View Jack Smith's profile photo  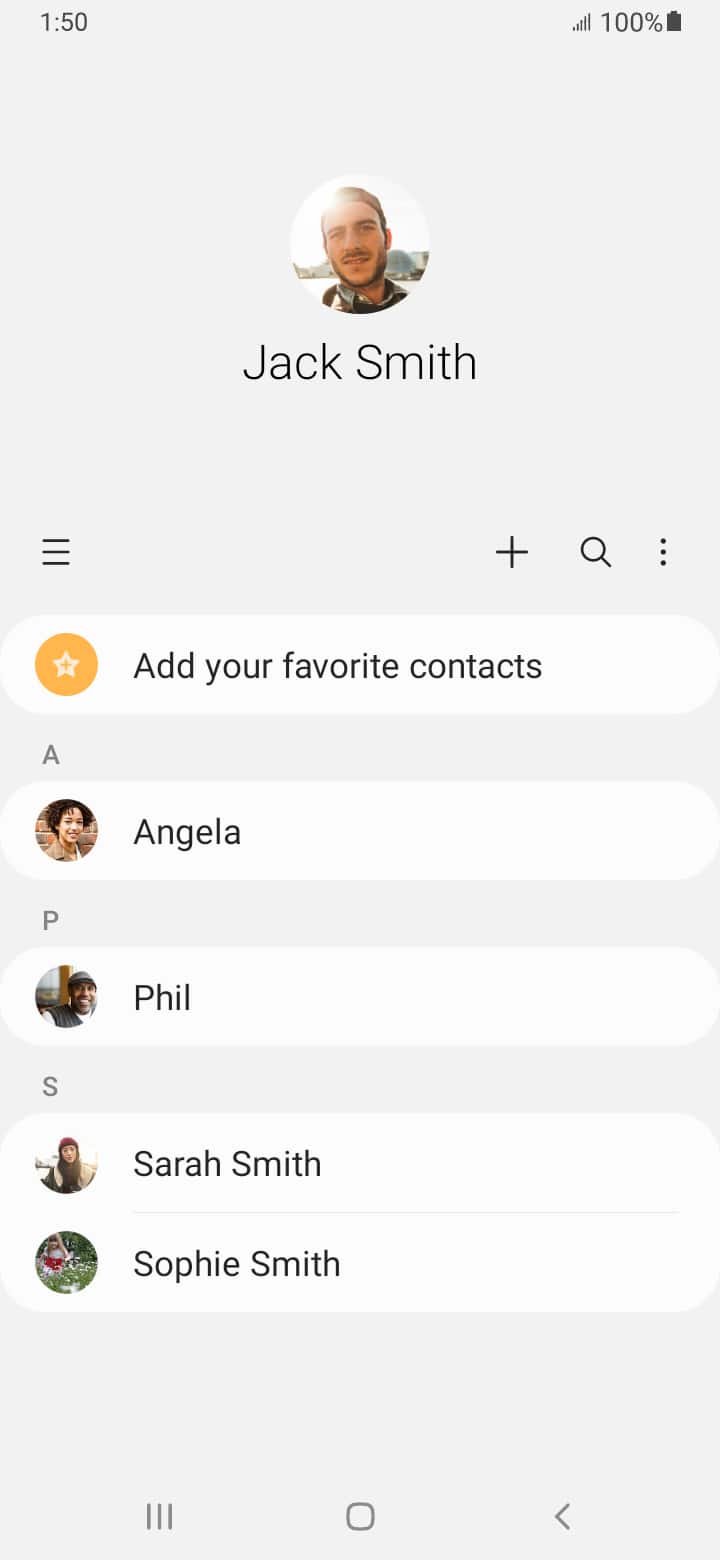tap(360, 244)
